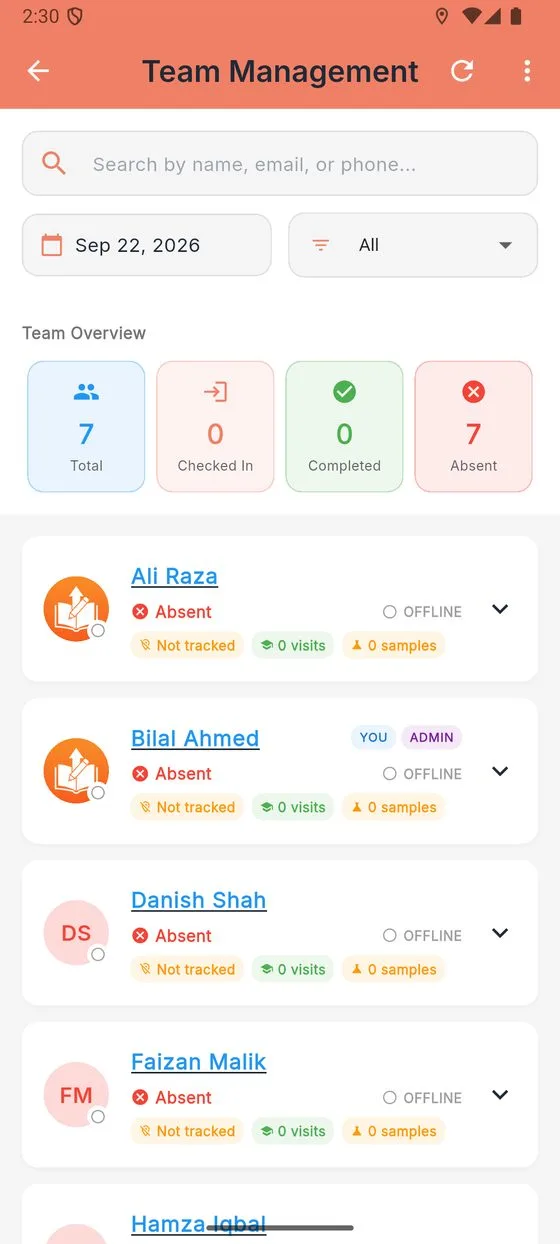
Task: Open Ali Raza's profile link
Action: [x=174, y=576]
